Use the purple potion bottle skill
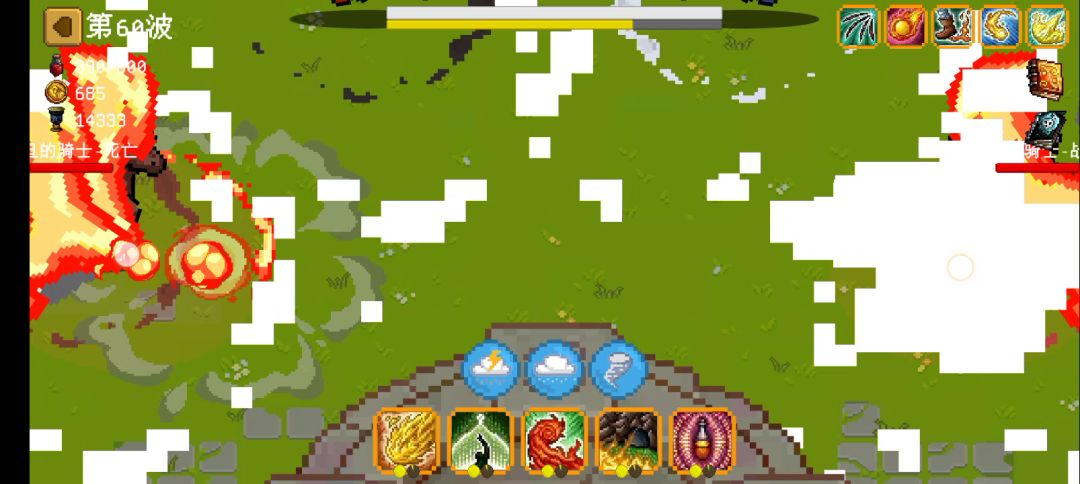Viewport: 1080px width, 484px height. click(703, 439)
